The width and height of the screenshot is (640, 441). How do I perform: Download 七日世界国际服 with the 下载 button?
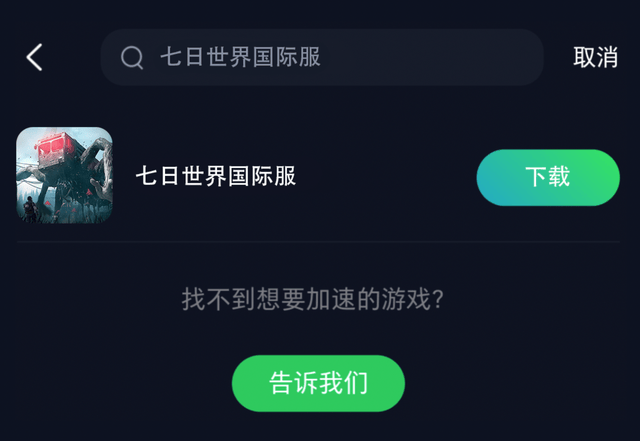(548, 177)
